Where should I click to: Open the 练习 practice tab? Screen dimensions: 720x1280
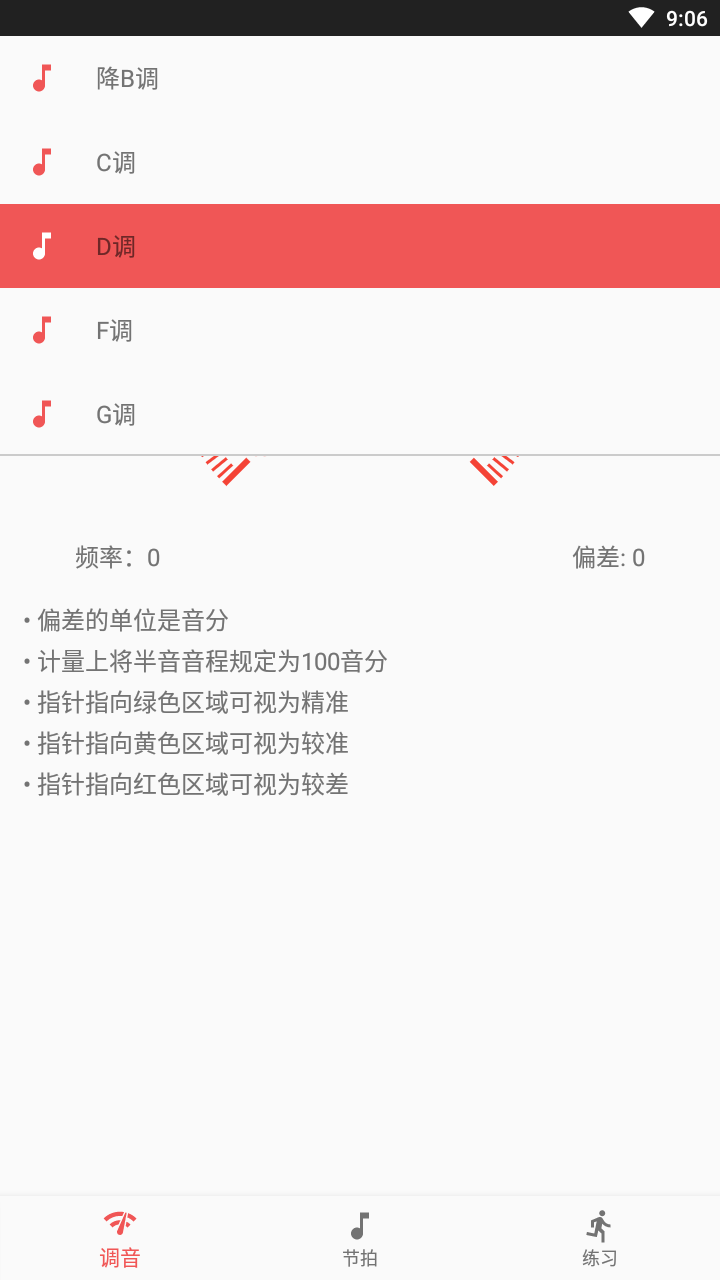(600, 1238)
